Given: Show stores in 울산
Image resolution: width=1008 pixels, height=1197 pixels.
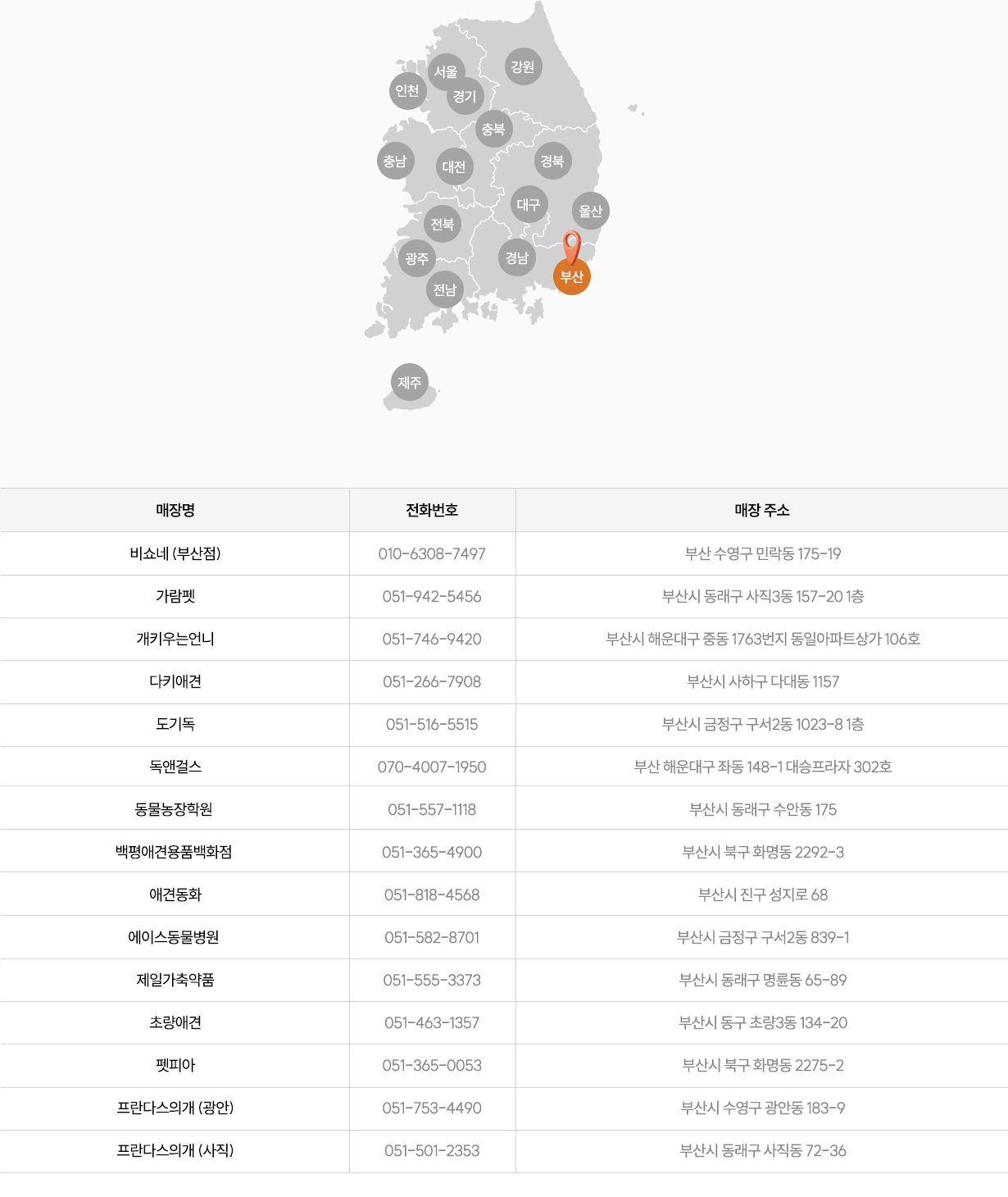Looking at the screenshot, I should pos(591,211).
